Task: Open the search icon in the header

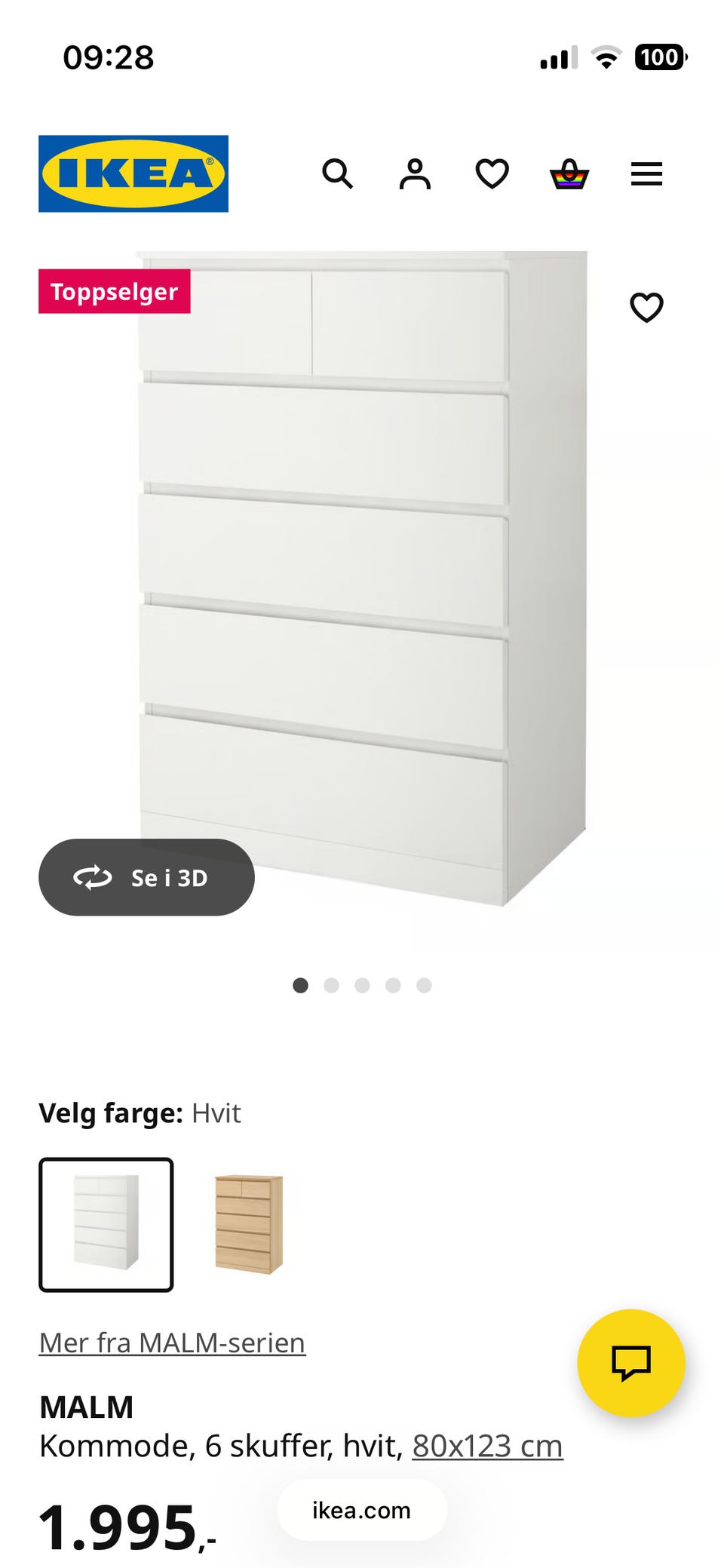Action: tap(337, 174)
